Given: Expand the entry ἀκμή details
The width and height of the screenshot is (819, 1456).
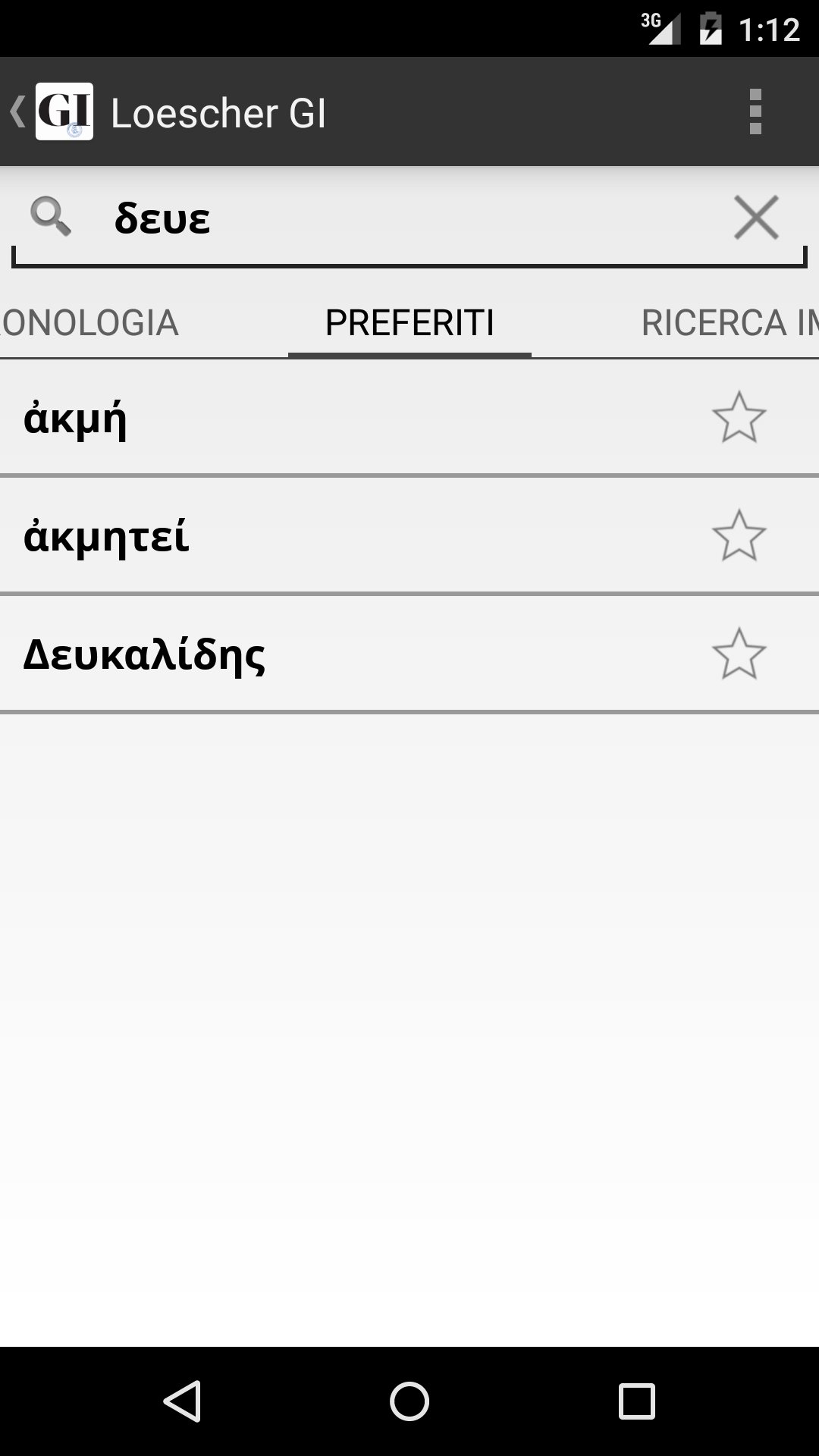Looking at the screenshot, I should pos(303,417).
